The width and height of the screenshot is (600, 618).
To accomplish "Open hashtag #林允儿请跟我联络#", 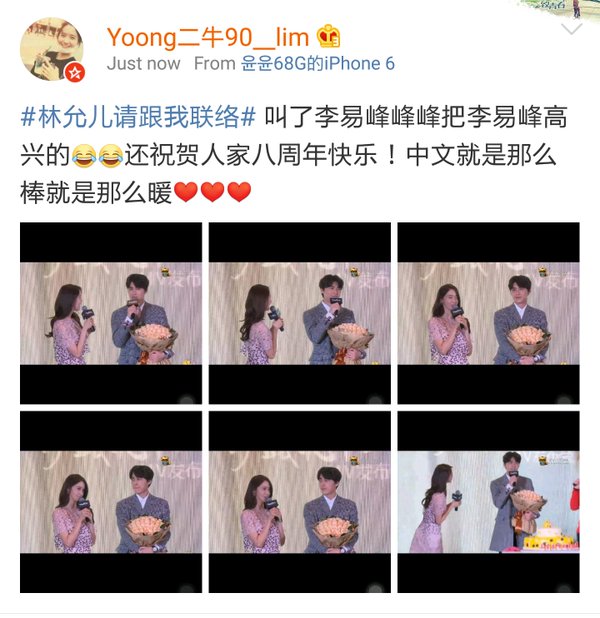I will pyautogui.click(x=139, y=115).
